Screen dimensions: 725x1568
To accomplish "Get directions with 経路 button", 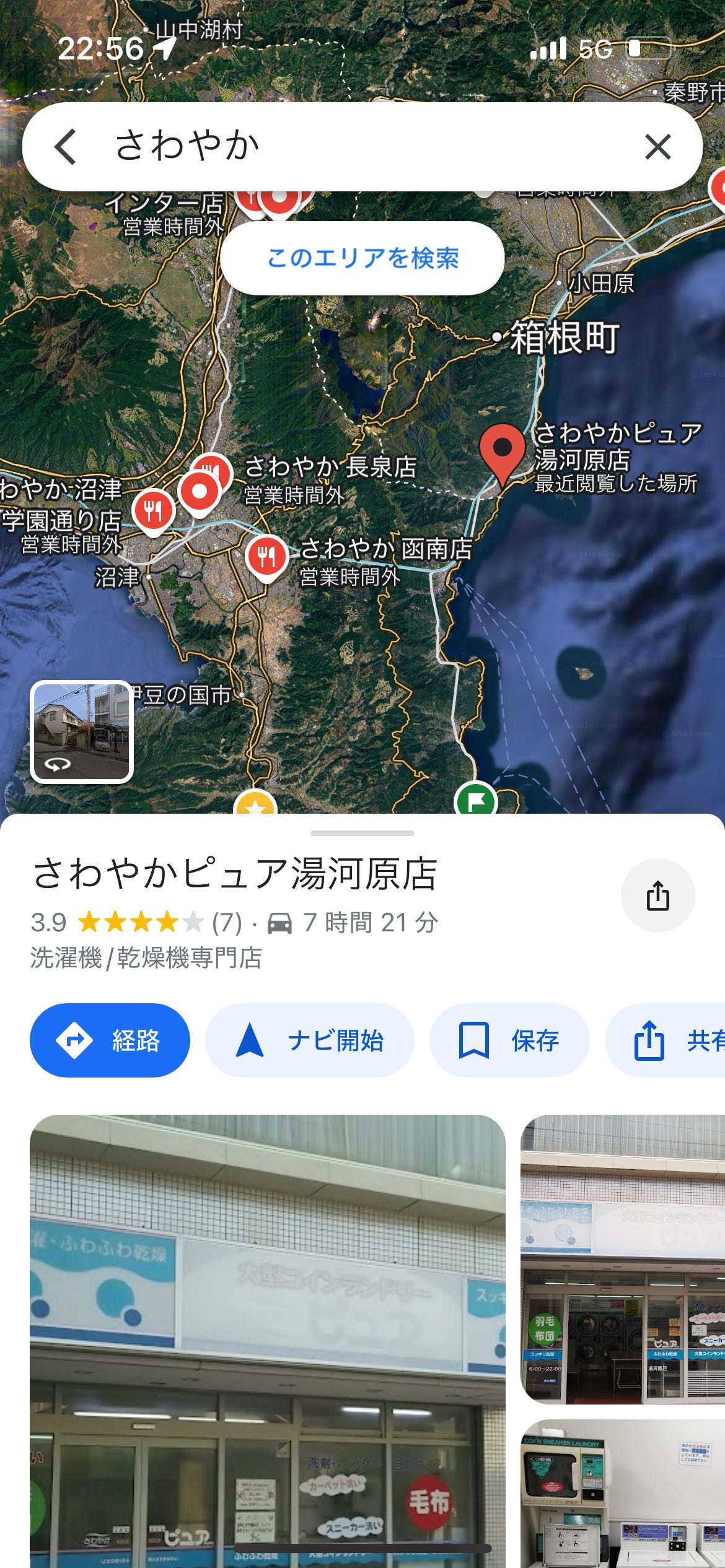I will click(x=110, y=1040).
